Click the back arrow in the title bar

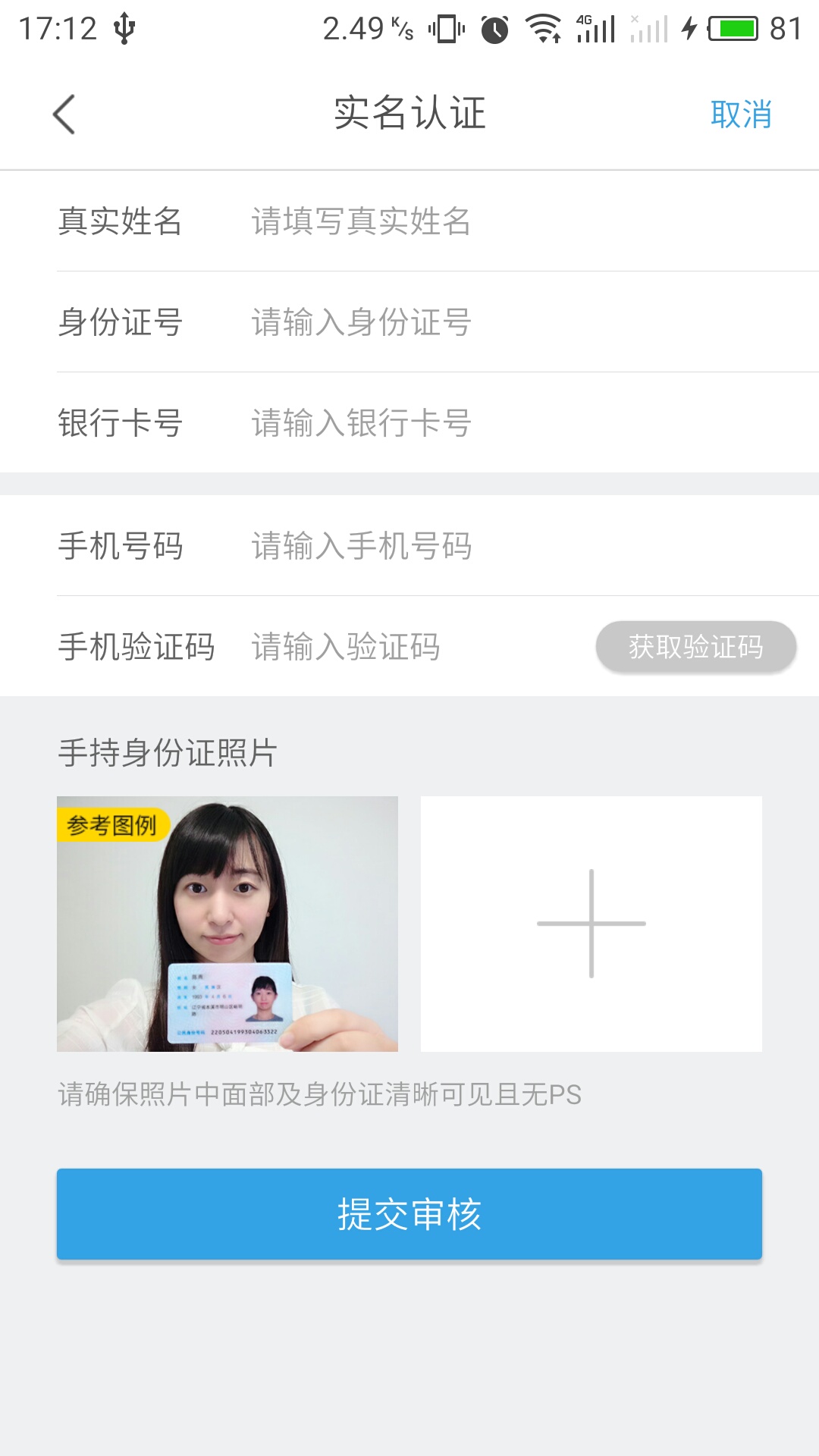64,114
